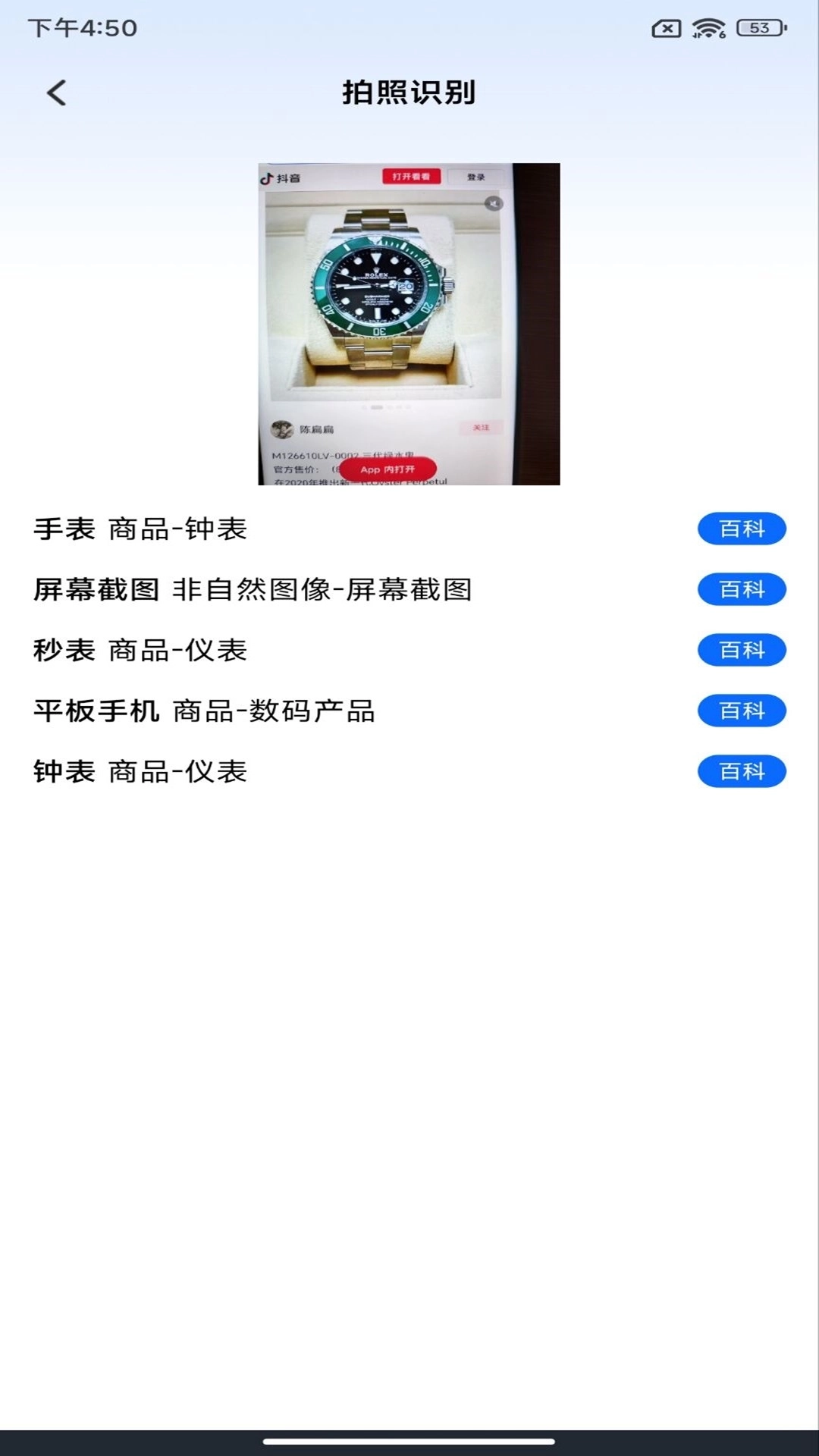The image size is (819, 1456).
Task: Open 百科 for the 手表 result
Action: [741, 528]
